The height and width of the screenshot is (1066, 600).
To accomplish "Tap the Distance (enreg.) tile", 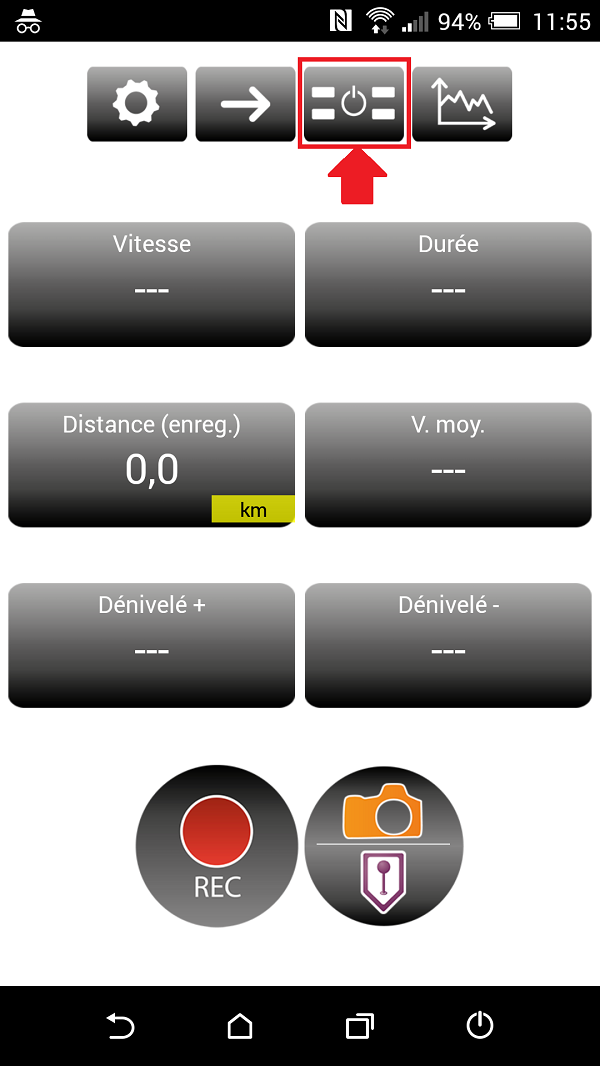I will coord(152,464).
